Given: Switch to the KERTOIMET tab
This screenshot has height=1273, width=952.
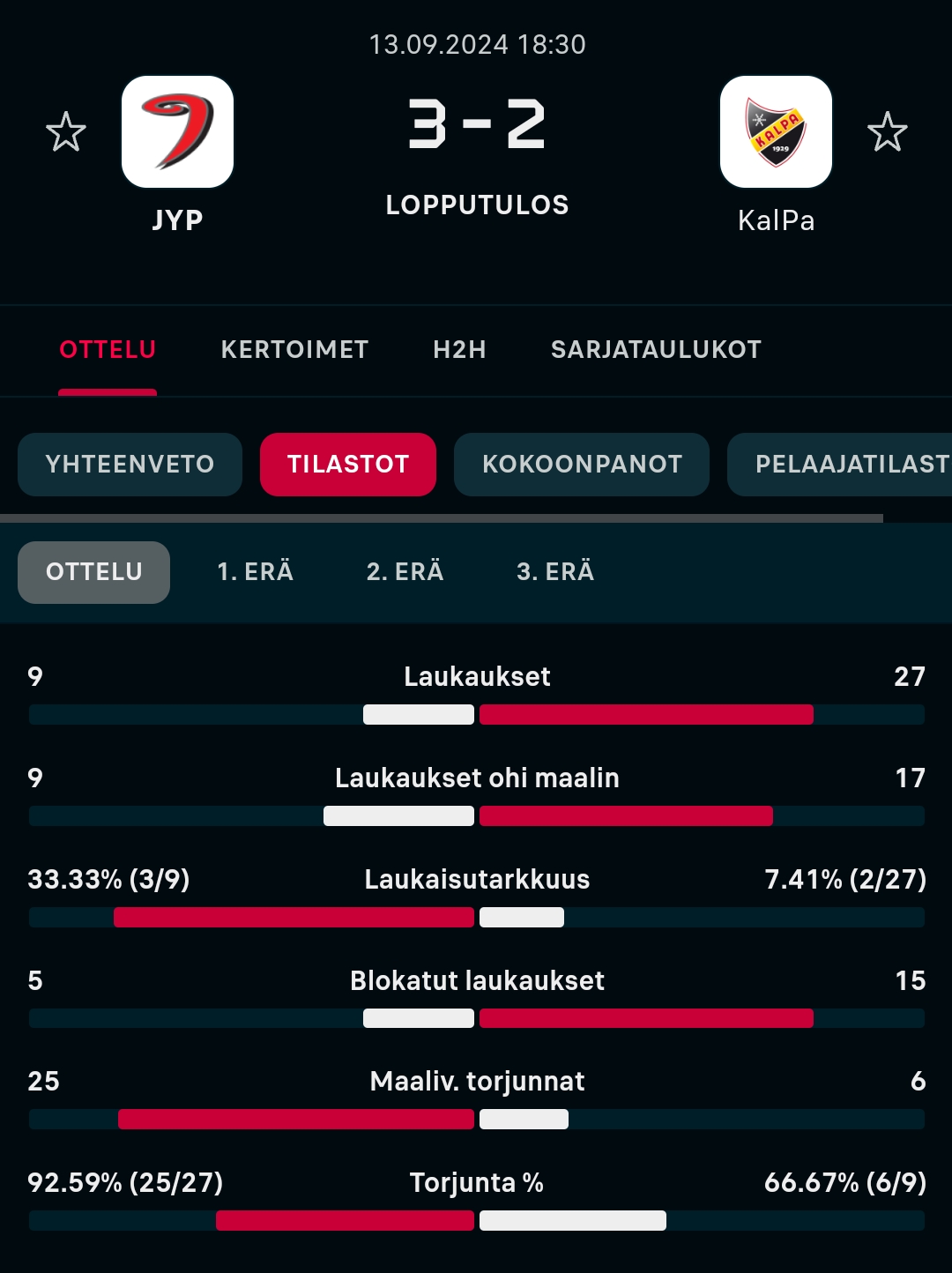Looking at the screenshot, I should pyautogui.click(x=294, y=350).
